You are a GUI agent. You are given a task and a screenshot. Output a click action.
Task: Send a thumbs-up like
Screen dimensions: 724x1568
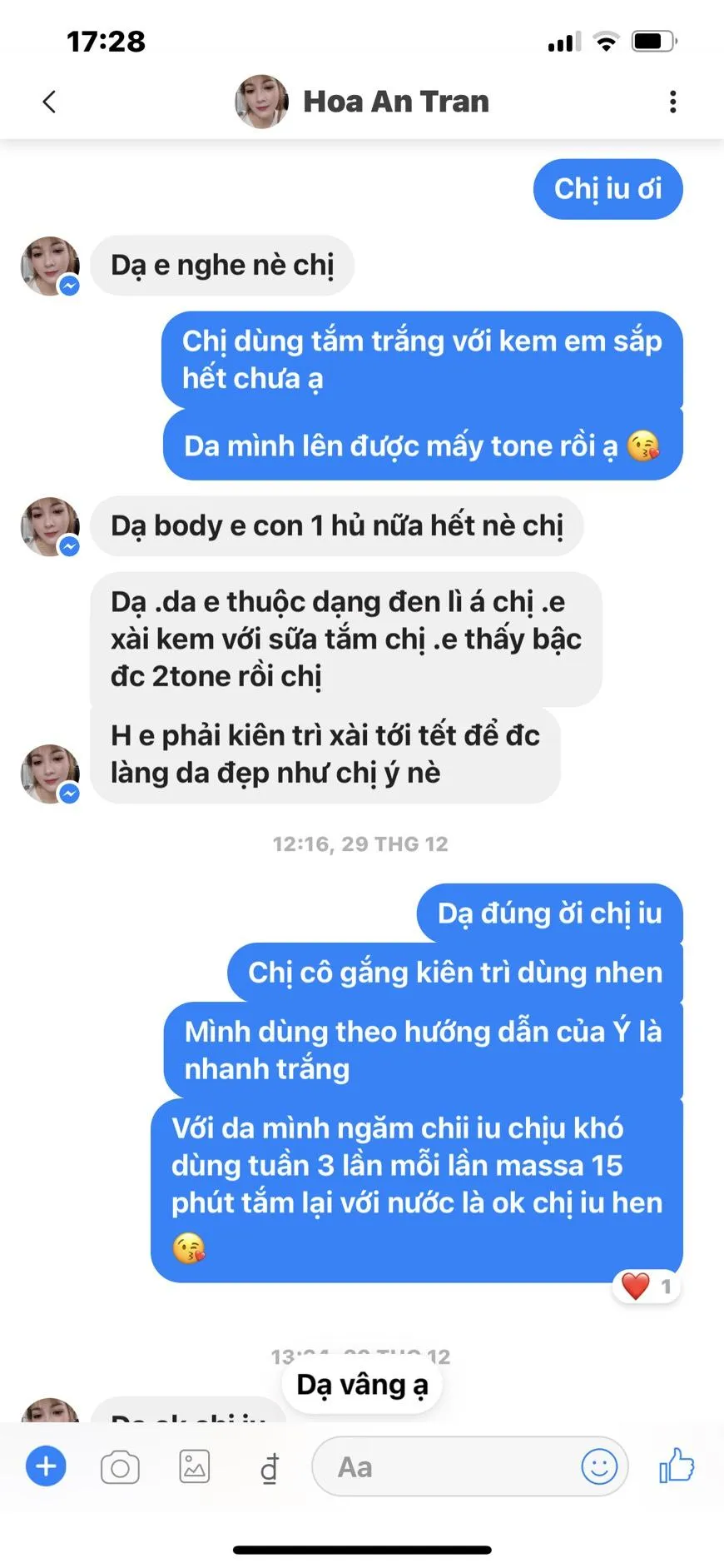coord(677,1465)
